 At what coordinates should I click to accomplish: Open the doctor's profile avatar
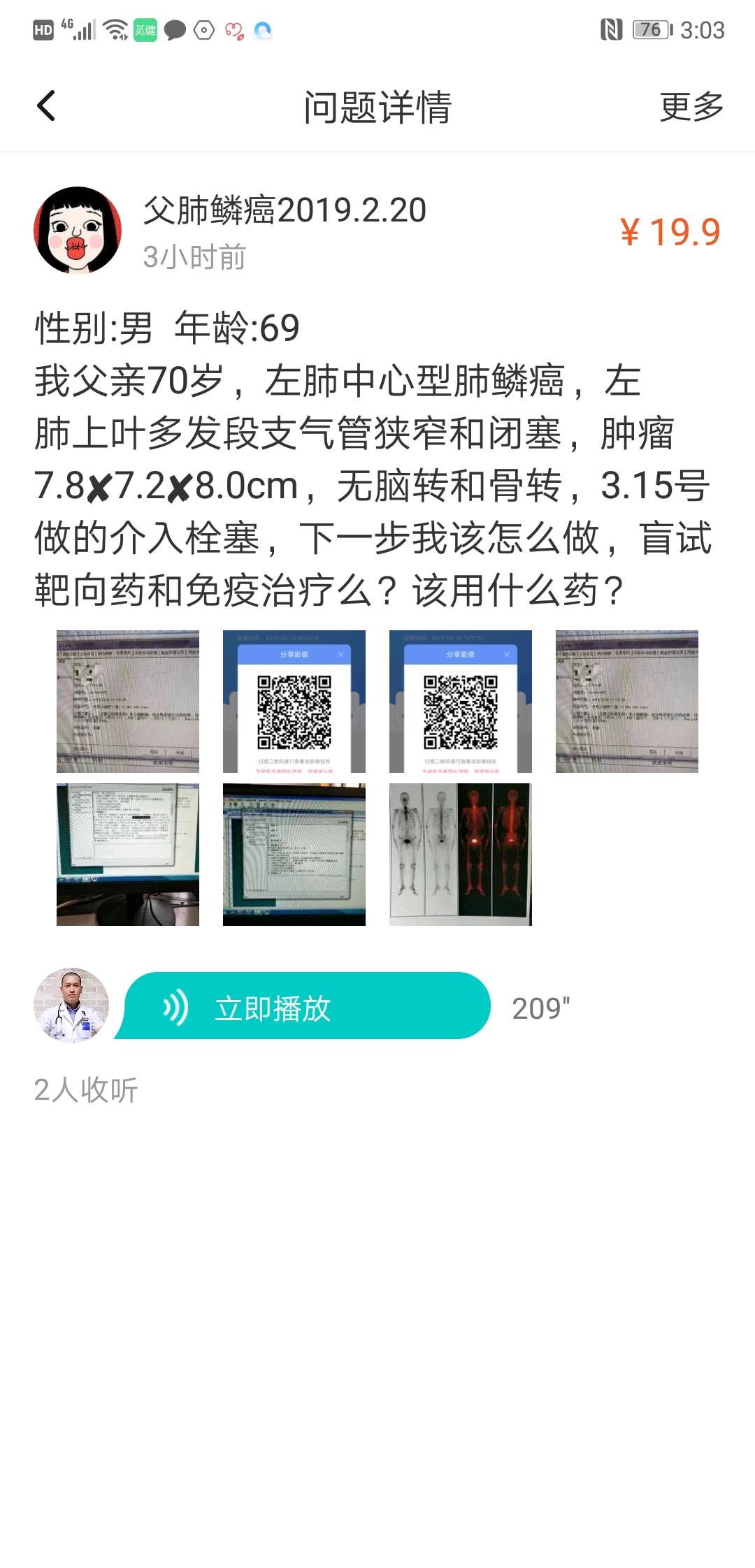[x=71, y=1006]
